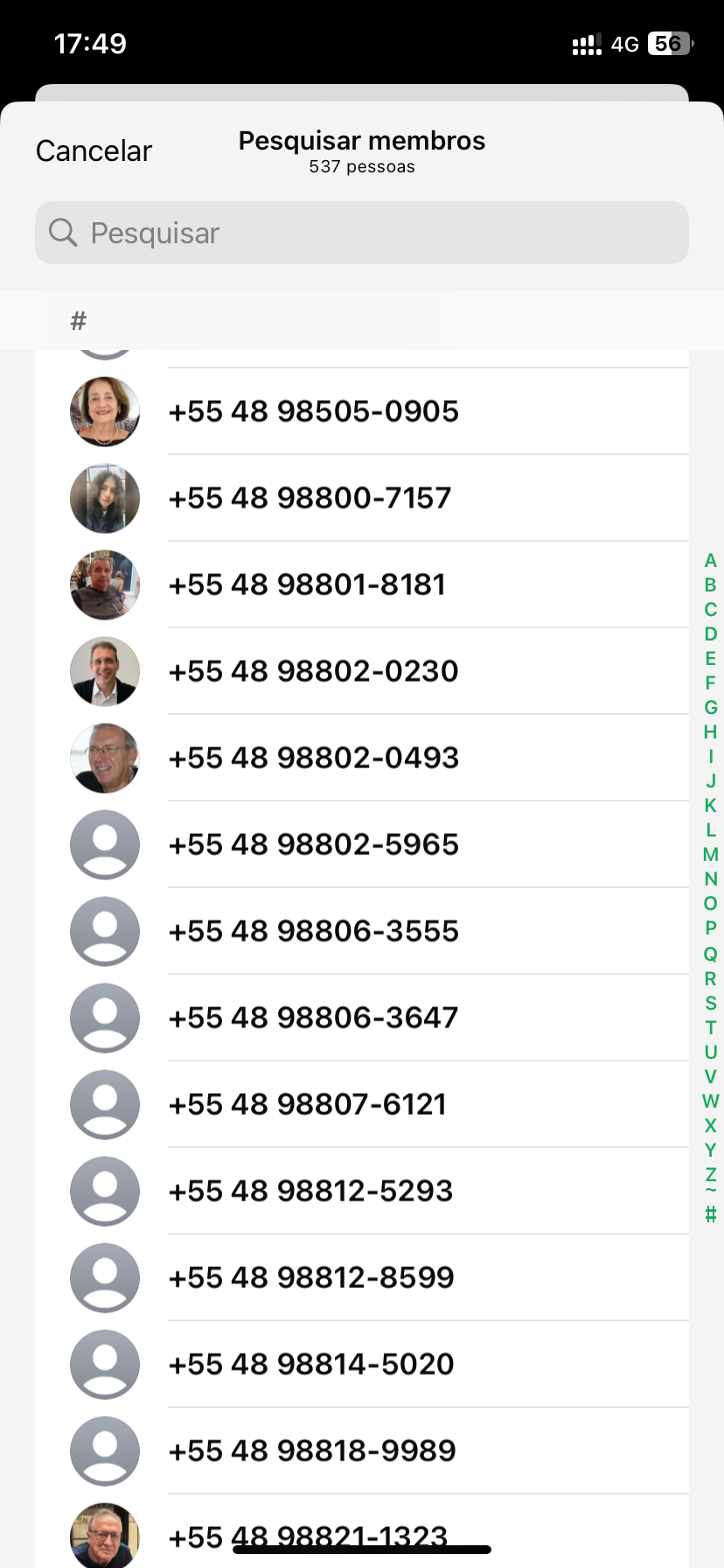Focus the Pesquisar search field

[x=362, y=233]
